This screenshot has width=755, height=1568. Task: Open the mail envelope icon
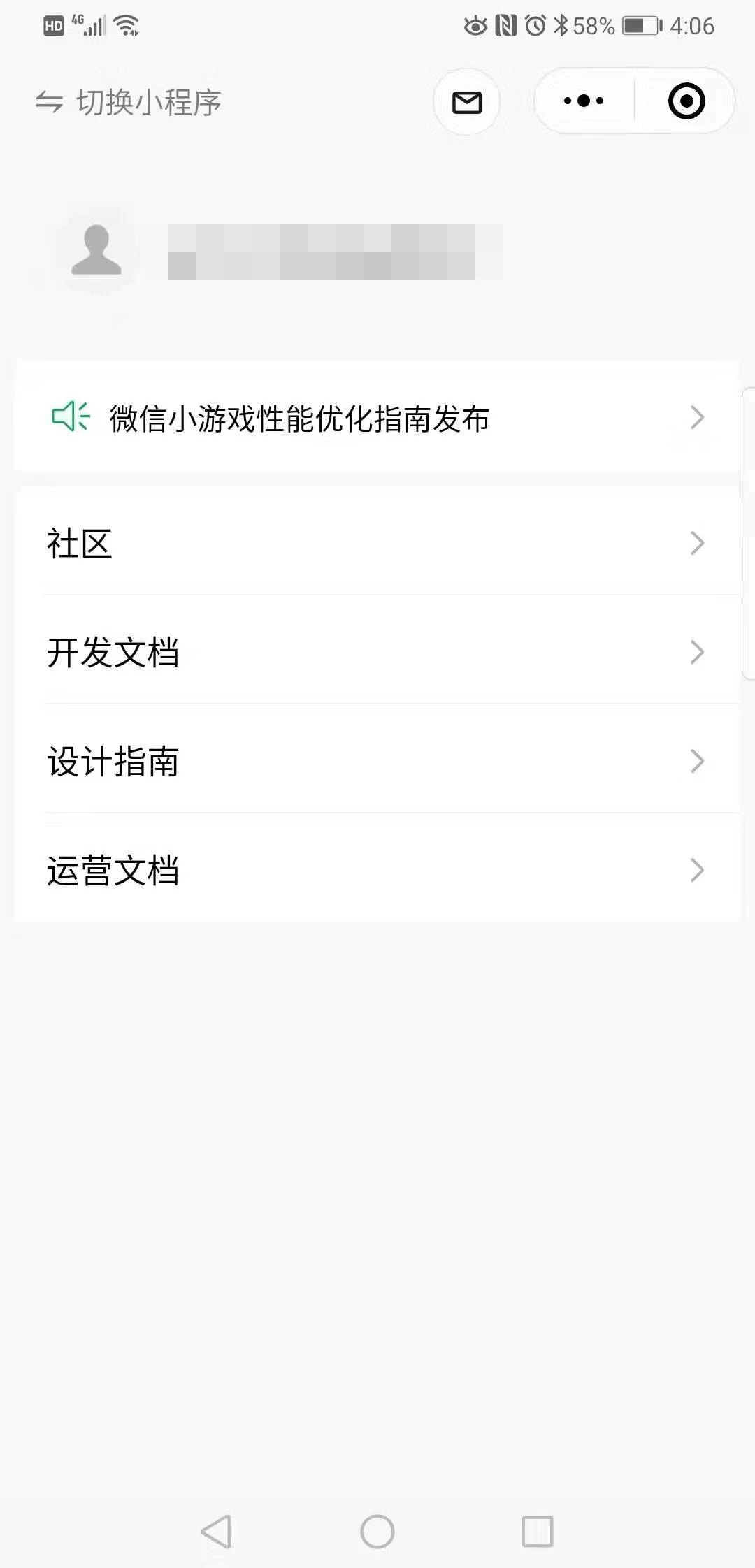466,102
